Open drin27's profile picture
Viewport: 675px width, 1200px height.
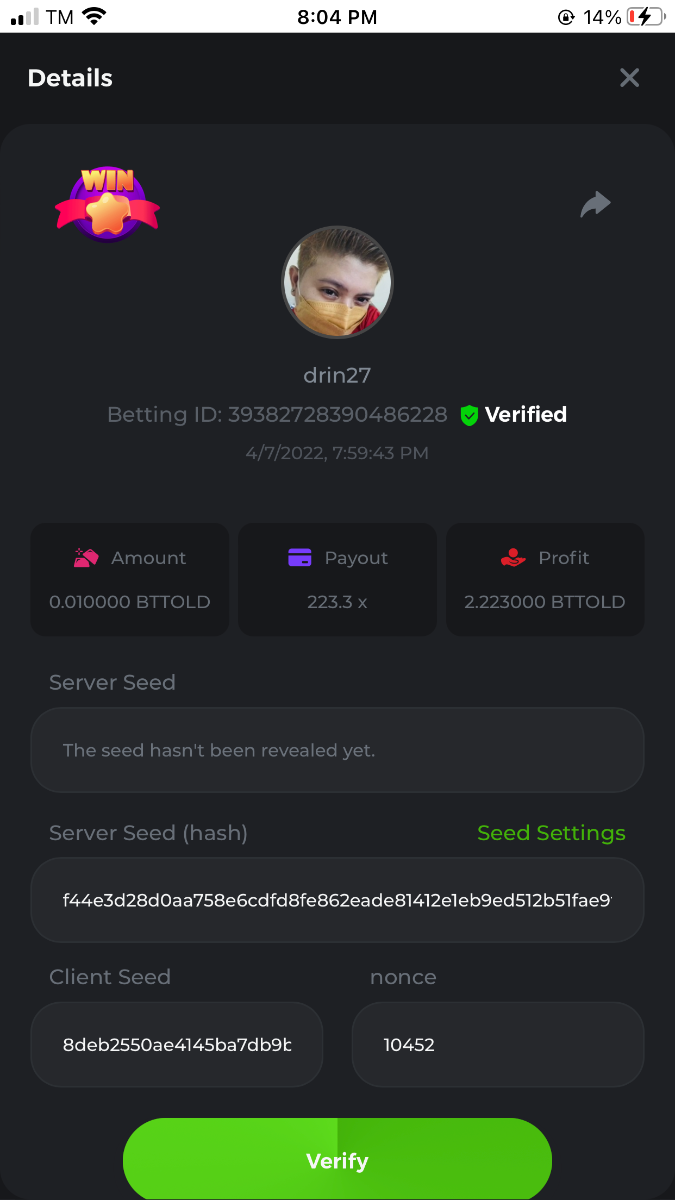click(x=337, y=282)
